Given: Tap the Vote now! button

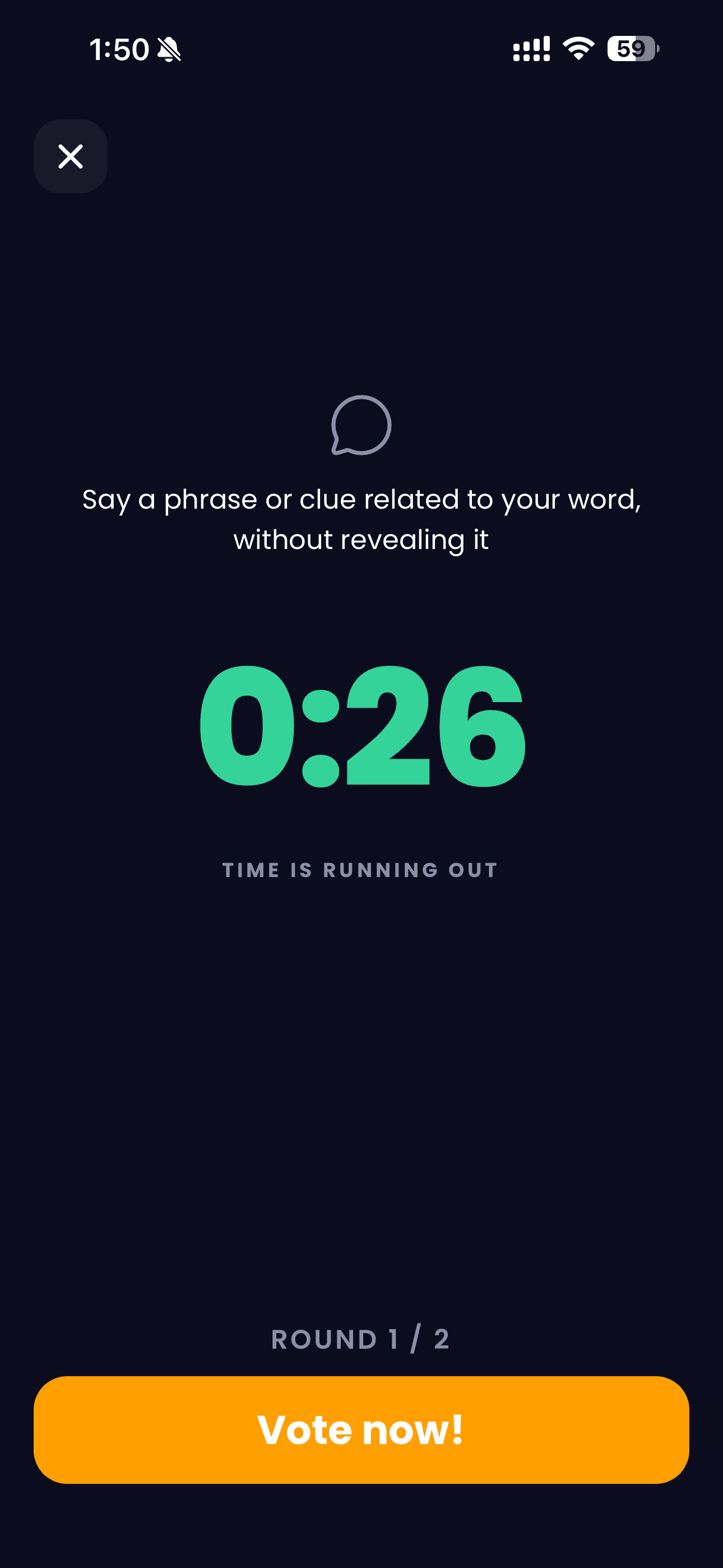Looking at the screenshot, I should point(361,1430).
